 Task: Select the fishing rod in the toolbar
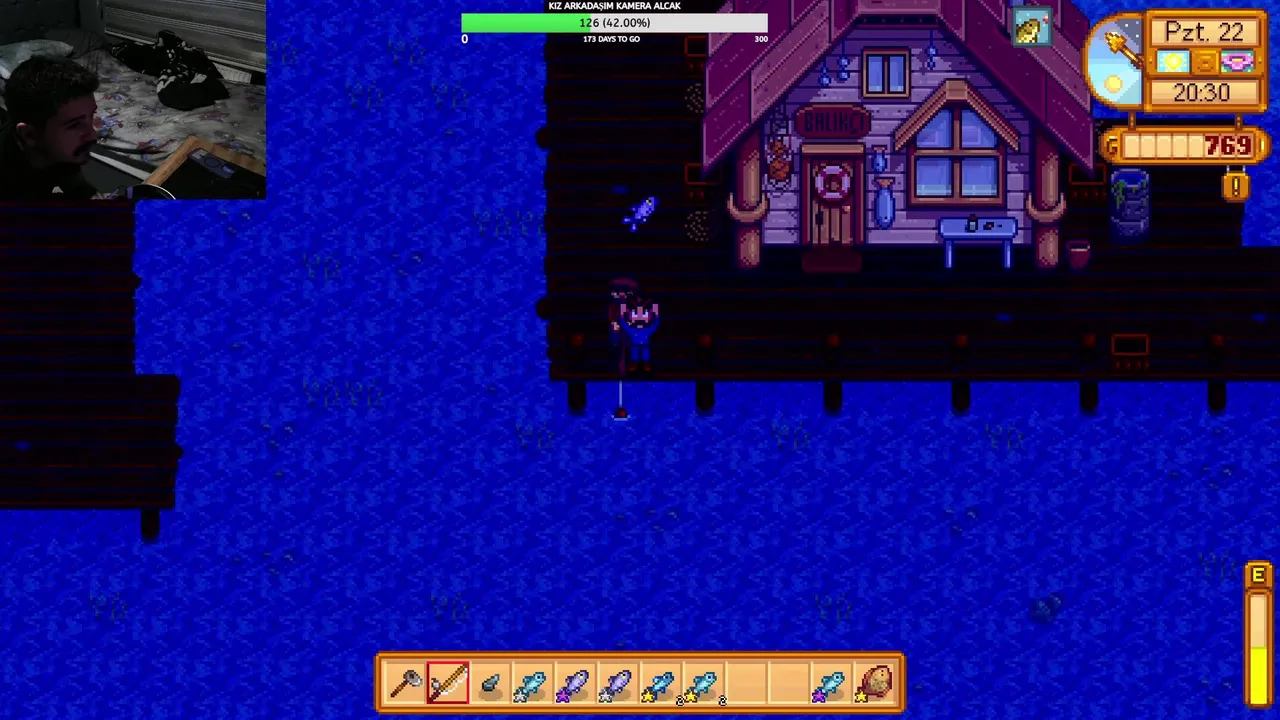point(448,684)
